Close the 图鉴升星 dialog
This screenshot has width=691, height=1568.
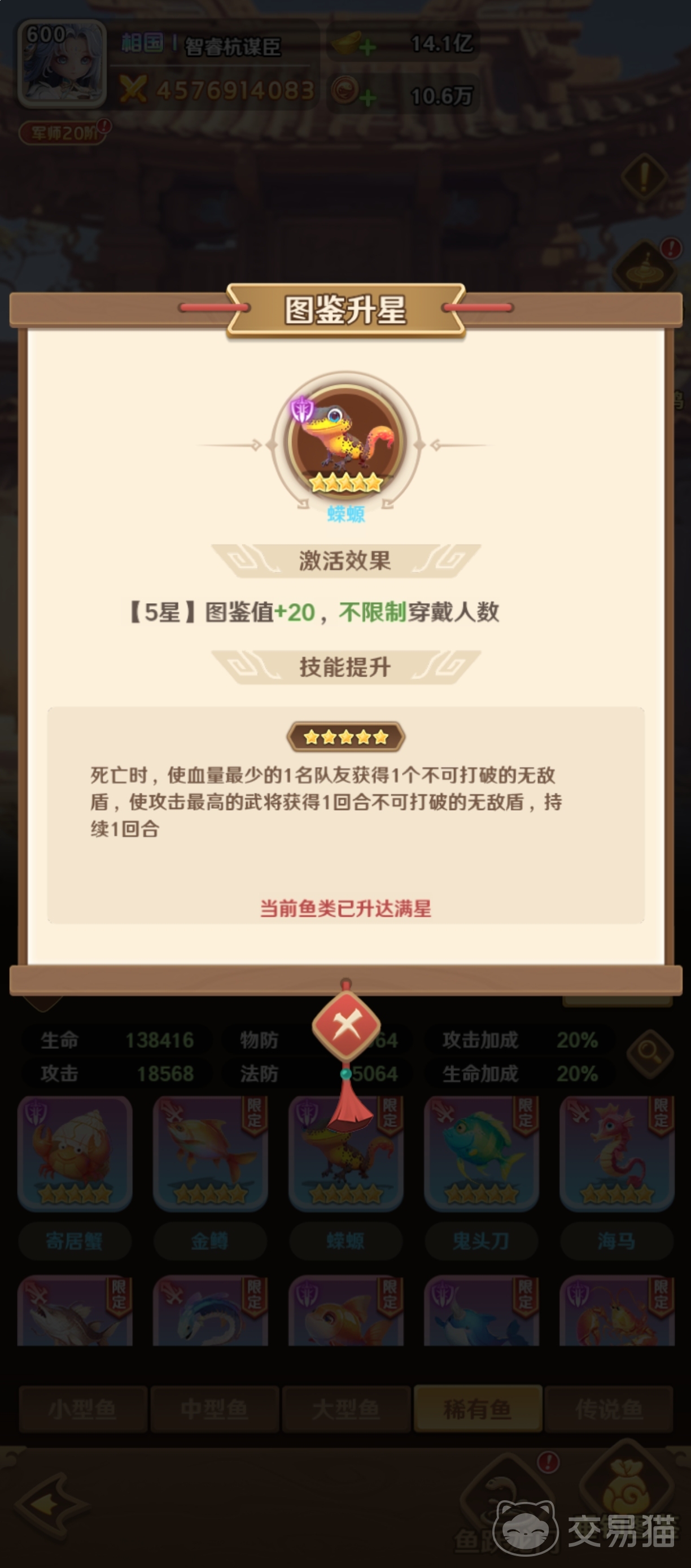(x=345, y=1026)
